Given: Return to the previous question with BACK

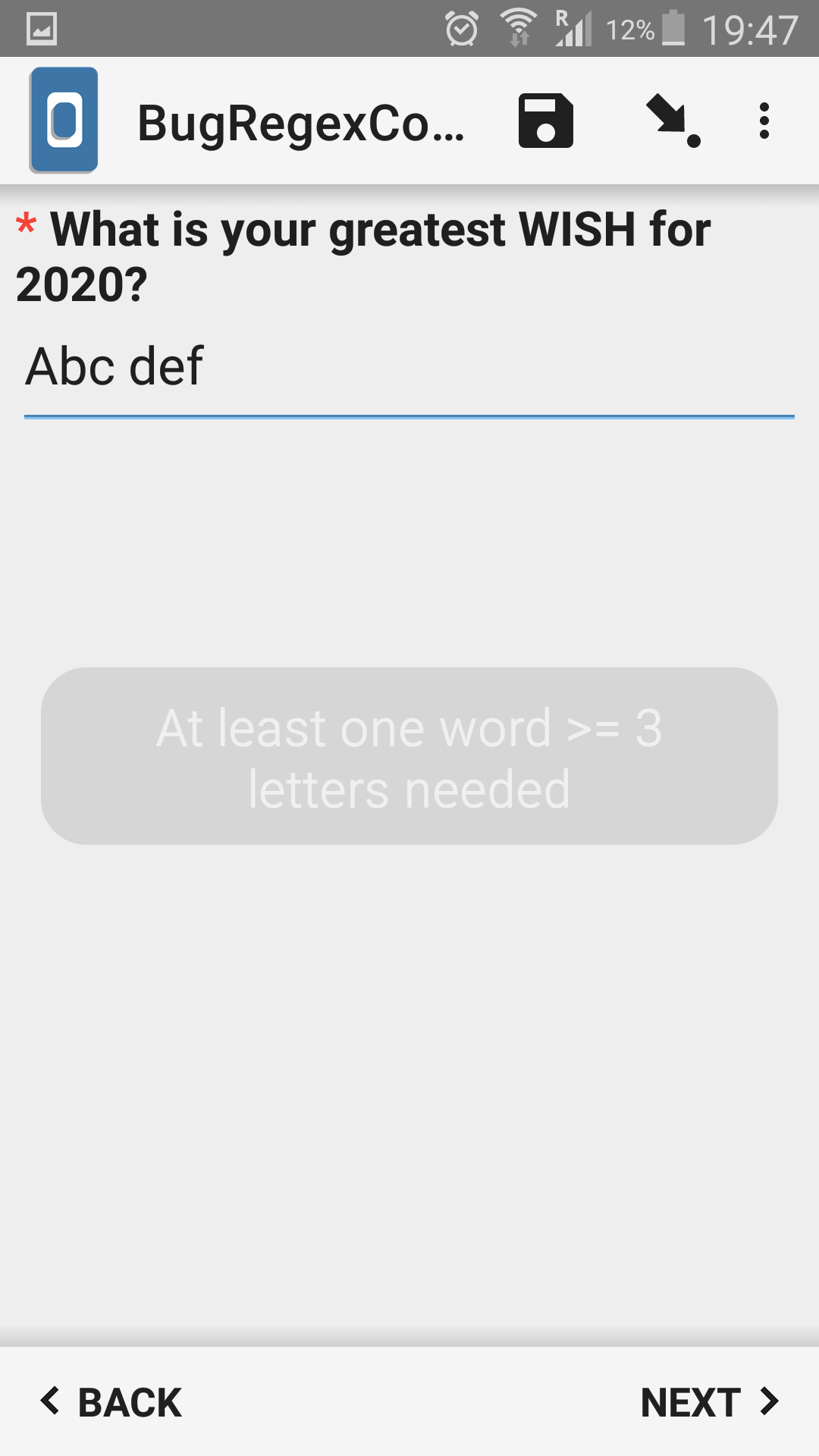Looking at the screenshot, I should point(111,1402).
